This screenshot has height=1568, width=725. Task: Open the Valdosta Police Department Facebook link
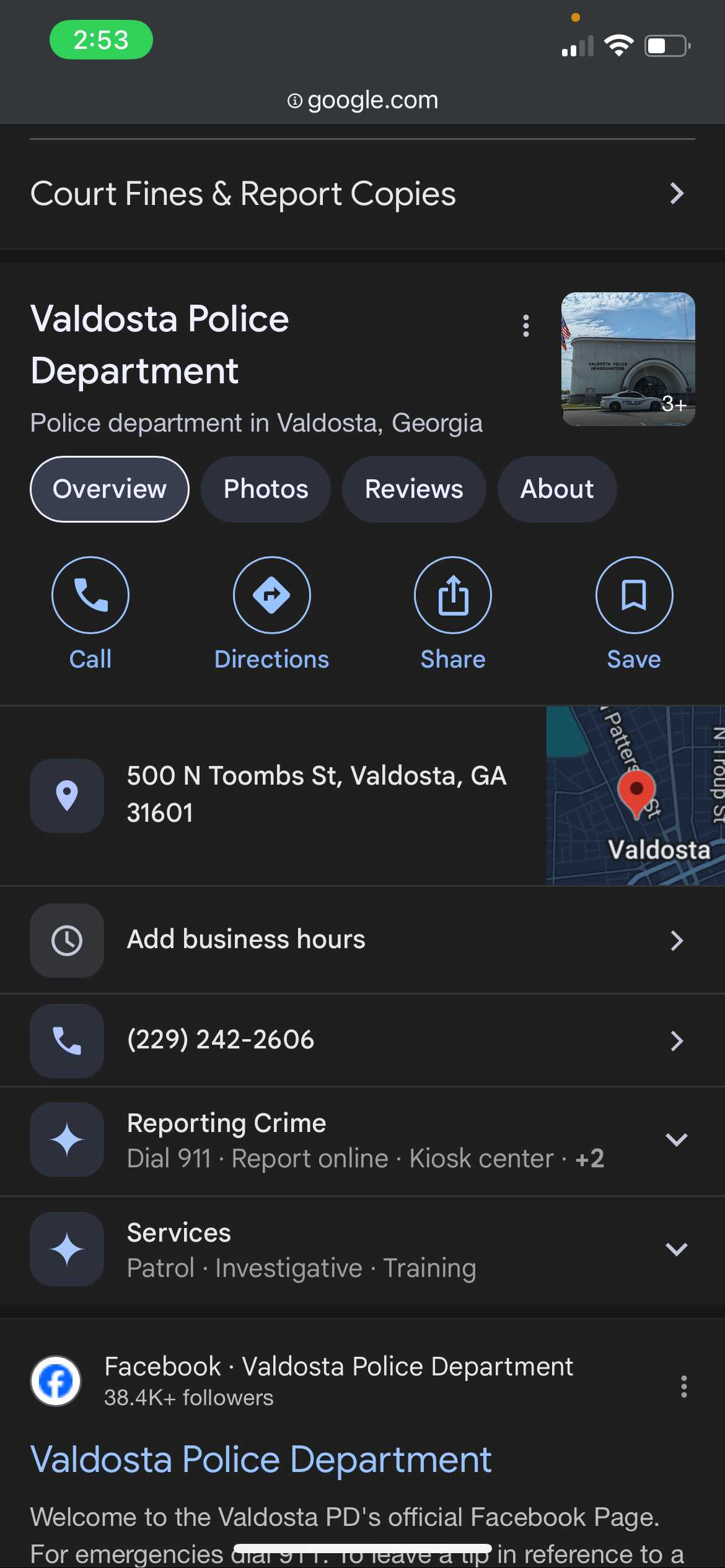point(261,1460)
